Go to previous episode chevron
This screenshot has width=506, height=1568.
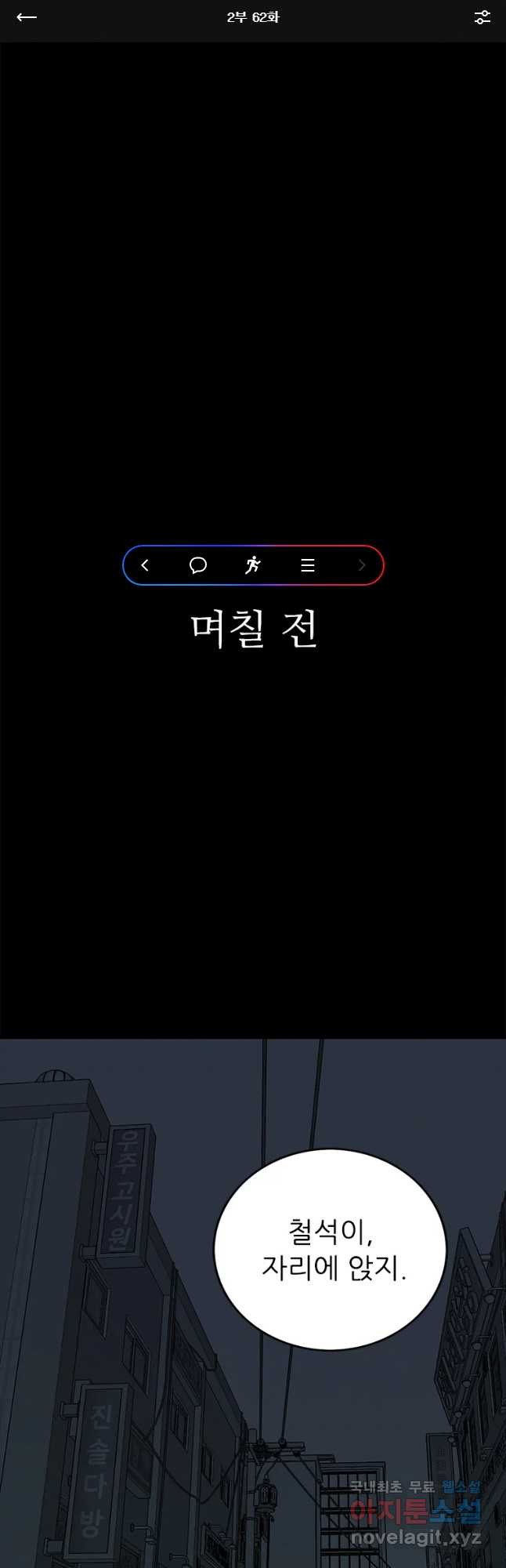click(x=145, y=565)
